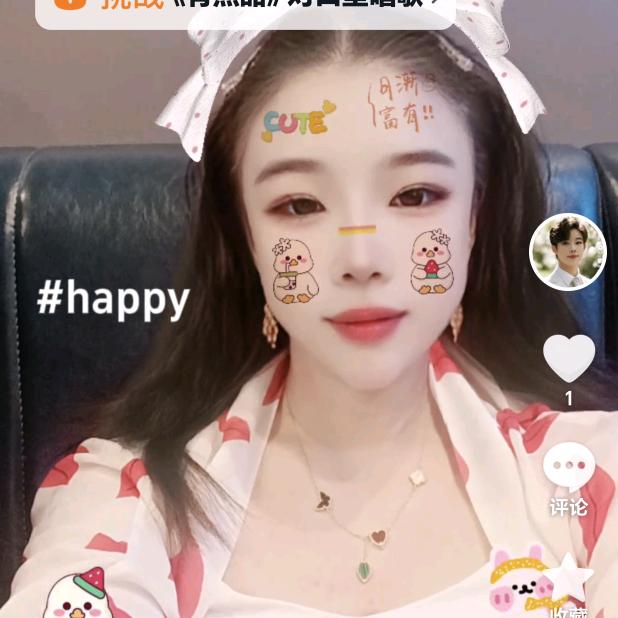
Task: Open the creator's profile avatar
Action: click(x=567, y=252)
